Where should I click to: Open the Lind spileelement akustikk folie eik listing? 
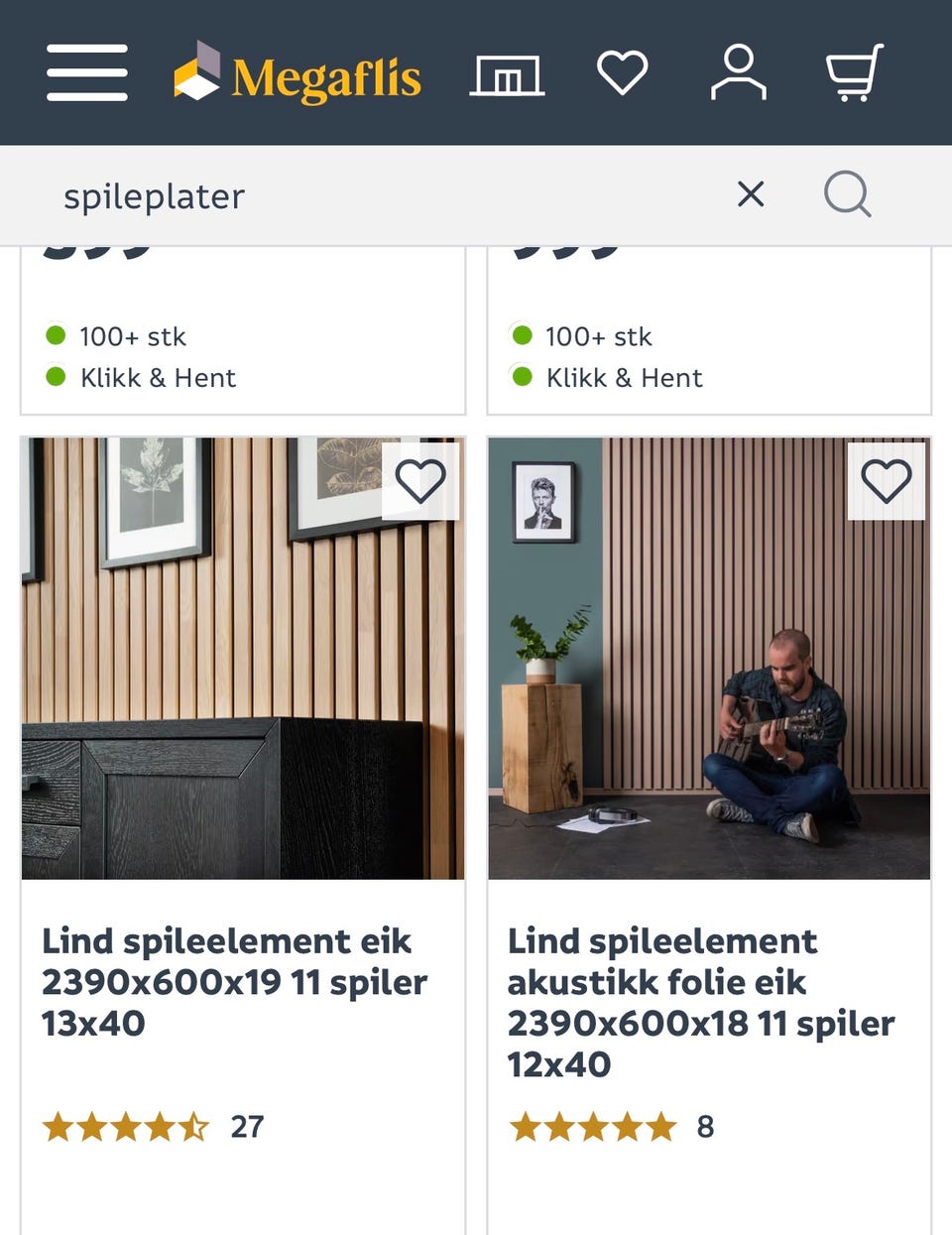coord(701,1002)
